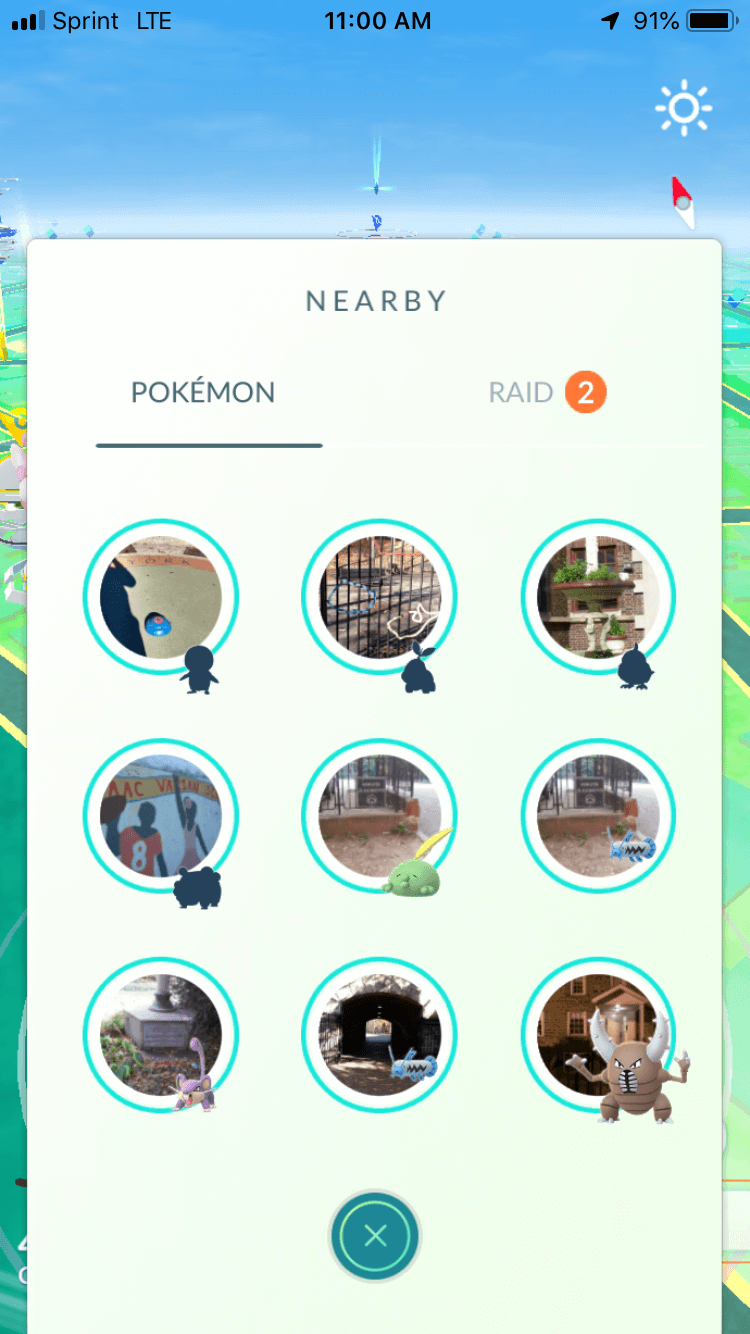Open the sunny weather icon

click(683, 108)
